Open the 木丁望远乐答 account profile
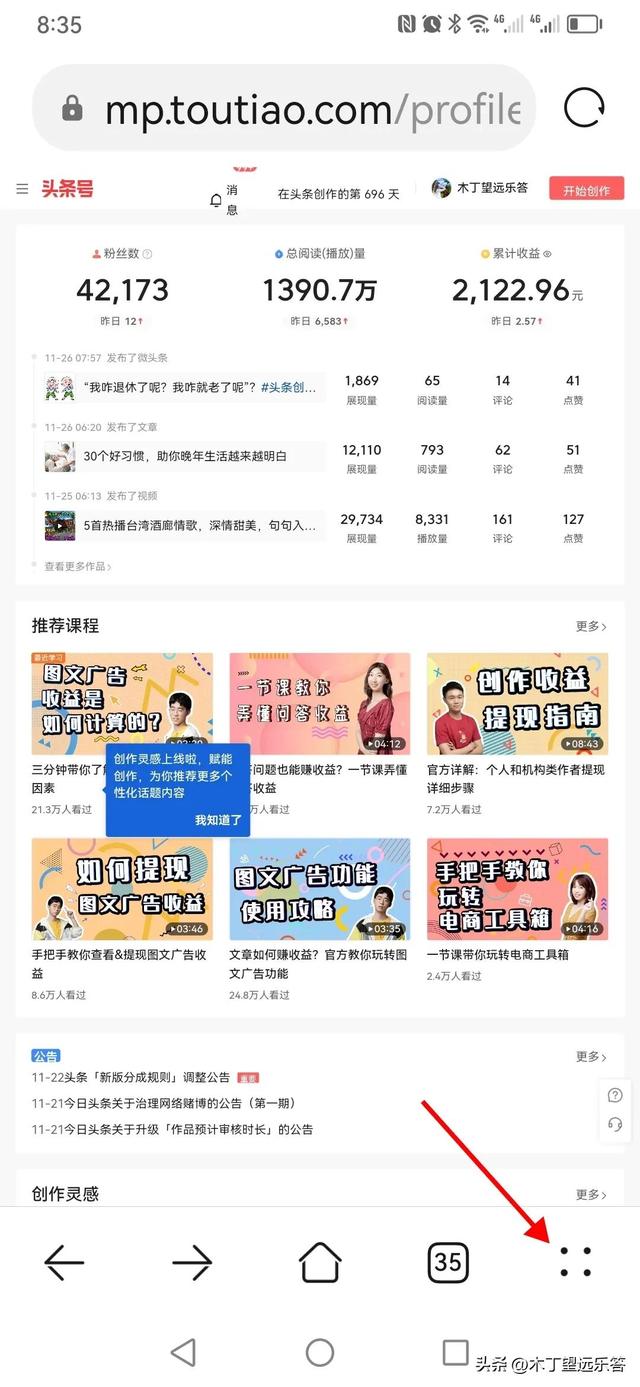Screen dimensions: 640x1387 click(480, 188)
